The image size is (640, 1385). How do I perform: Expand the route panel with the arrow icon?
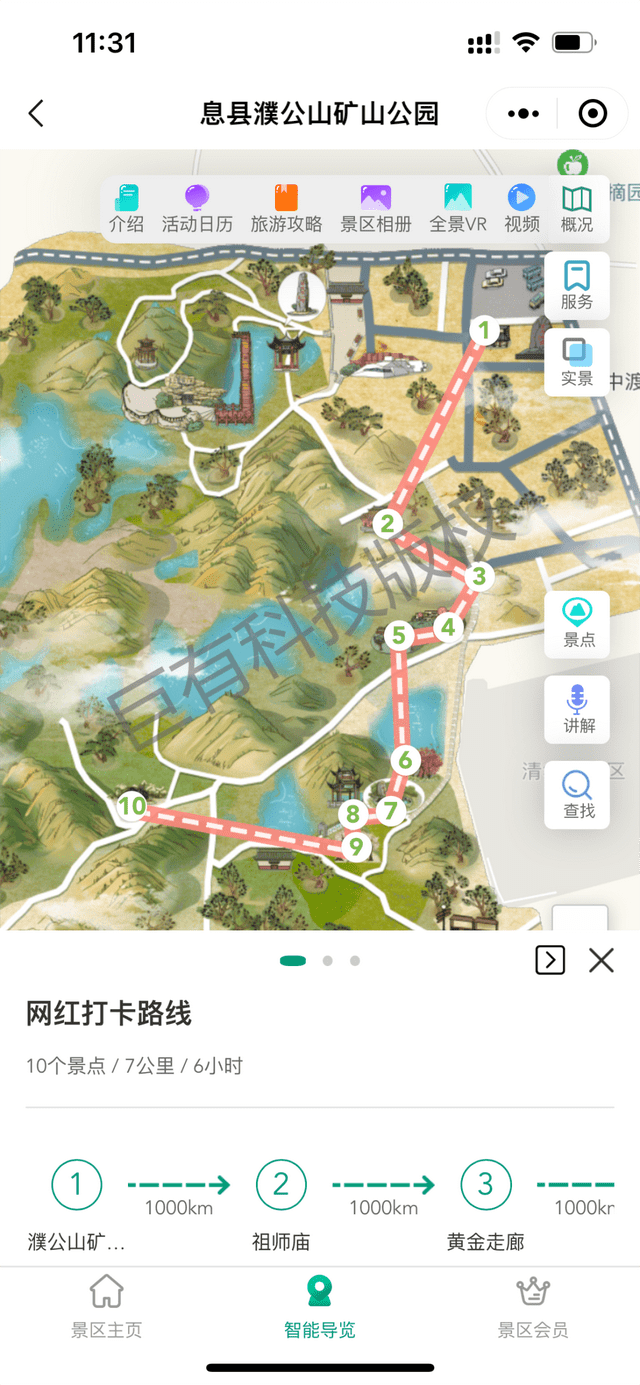point(550,960)
